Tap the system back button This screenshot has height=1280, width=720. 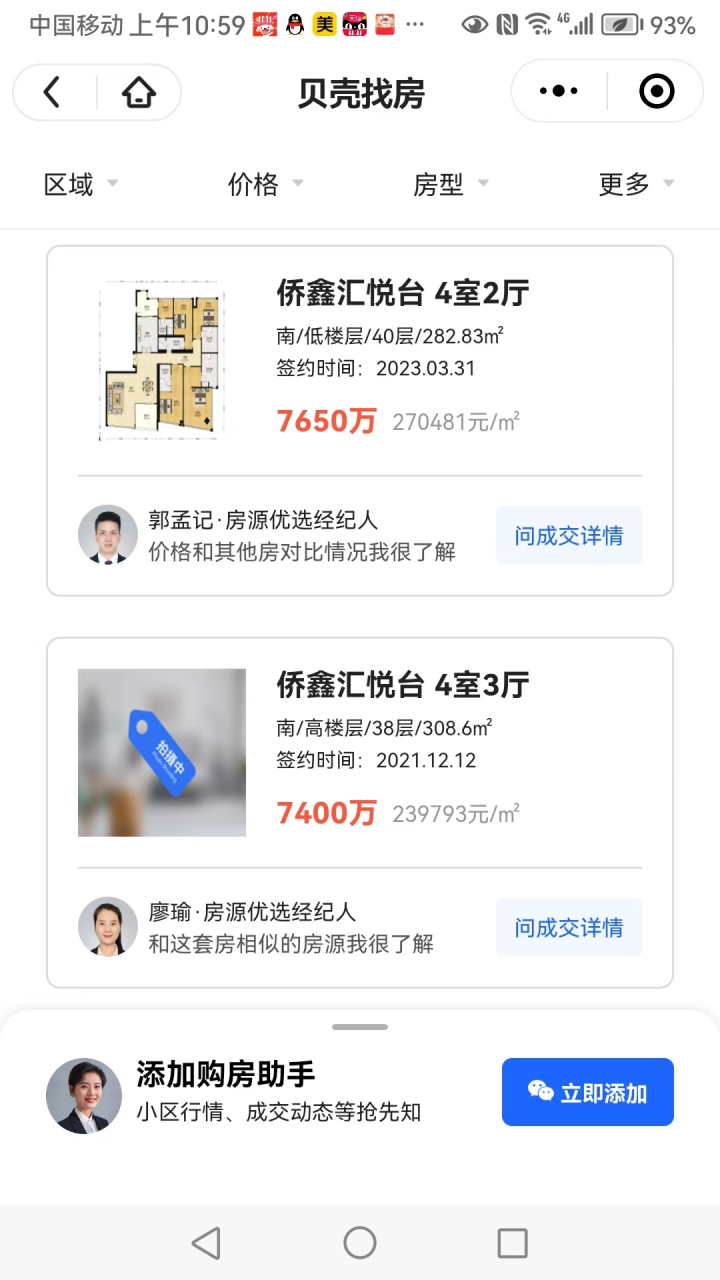(x=206, y=1243)
